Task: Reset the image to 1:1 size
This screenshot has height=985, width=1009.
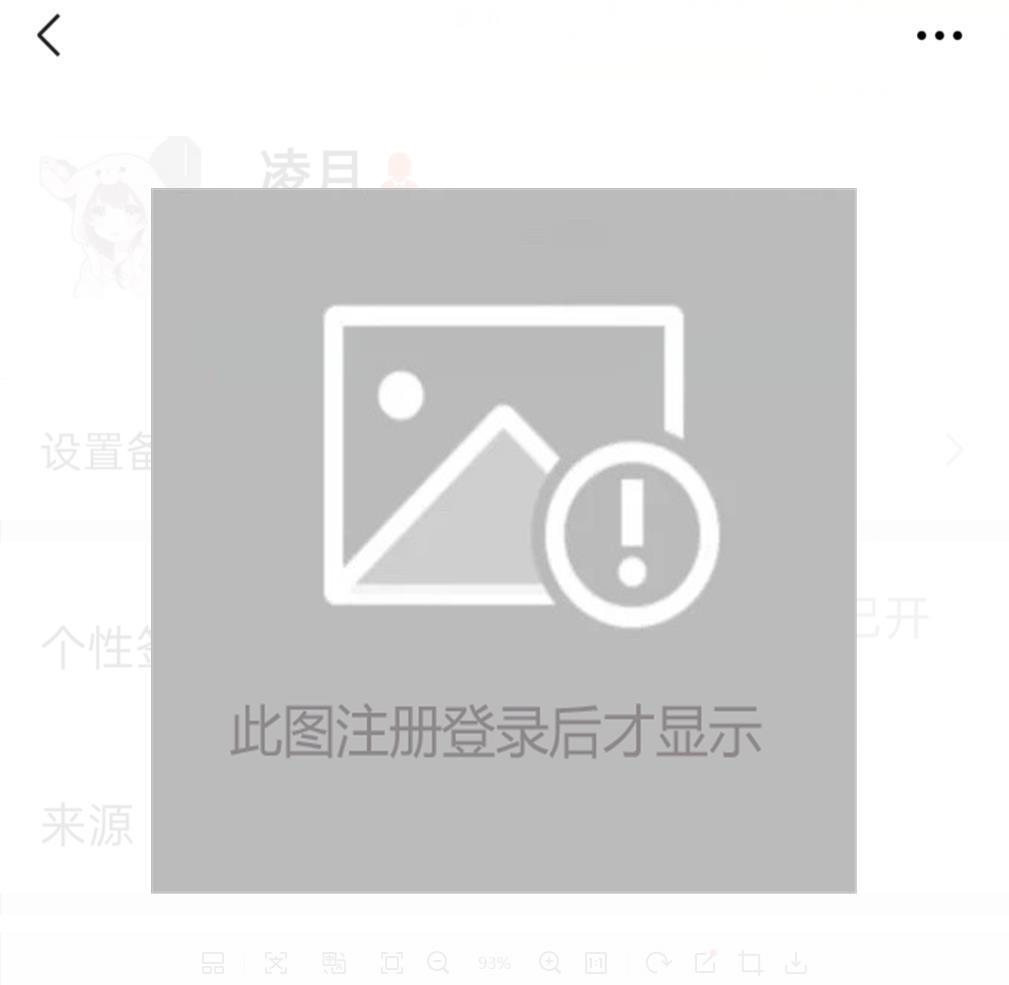Action: pos(595,963)
